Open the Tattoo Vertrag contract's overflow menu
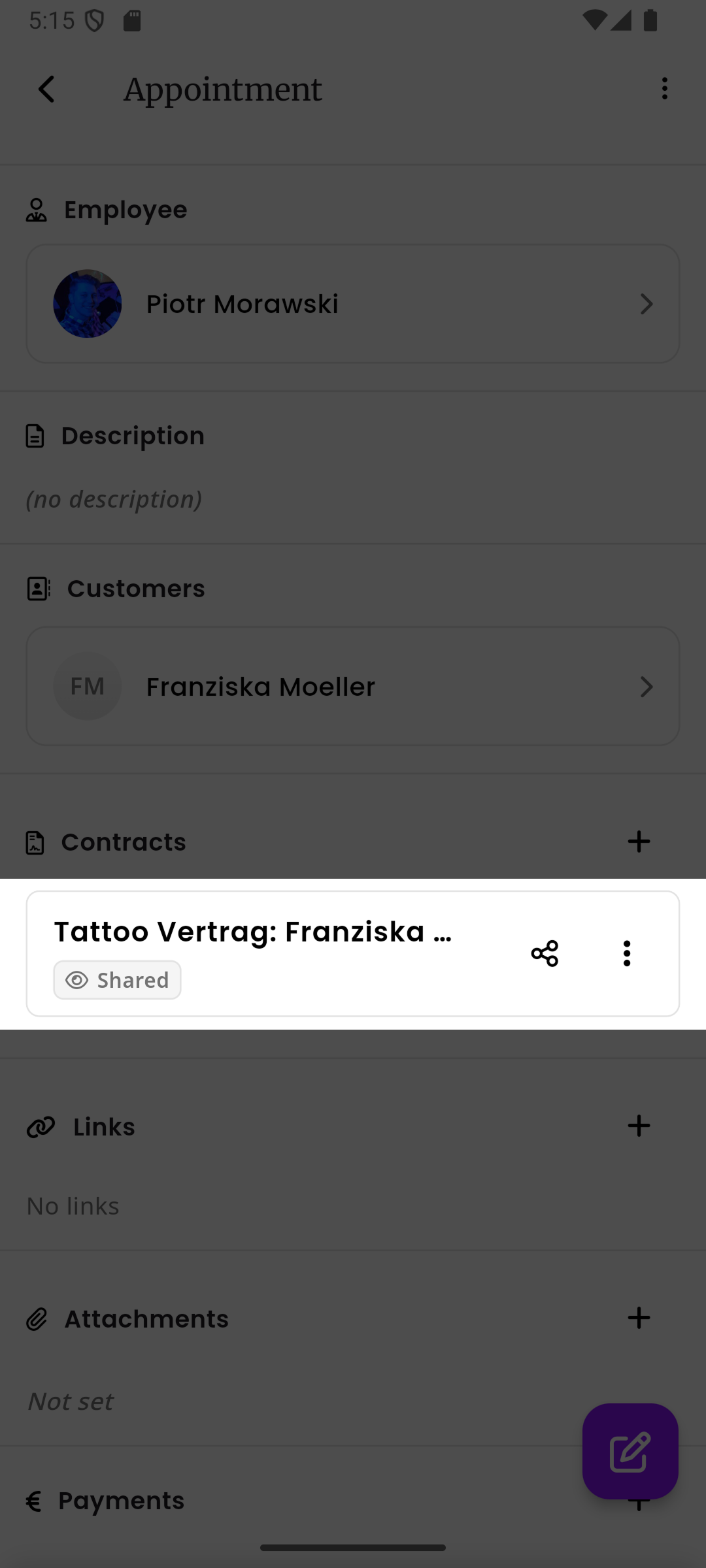The image size is (706, 1568). (x=627, y=953)
